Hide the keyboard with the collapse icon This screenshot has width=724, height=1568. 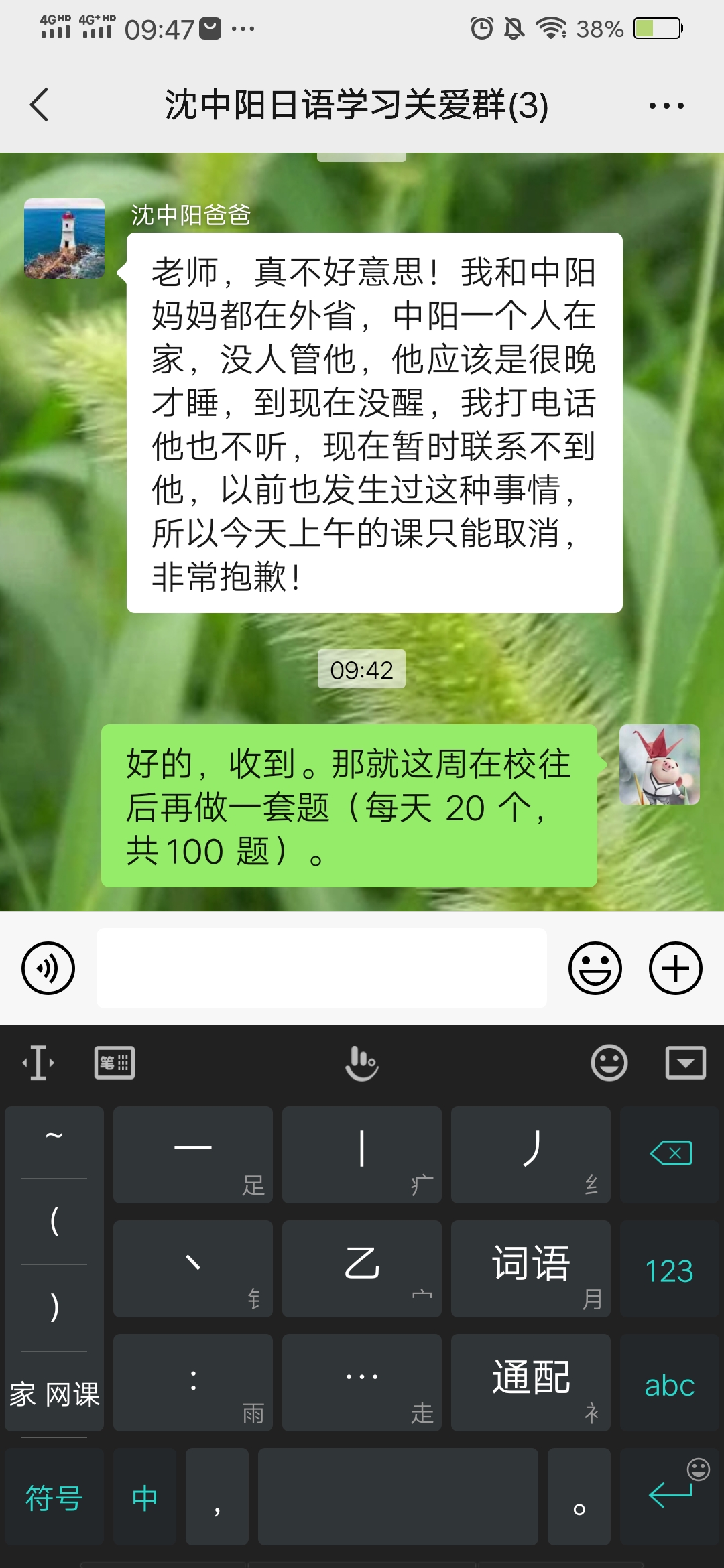(685, 1063)
